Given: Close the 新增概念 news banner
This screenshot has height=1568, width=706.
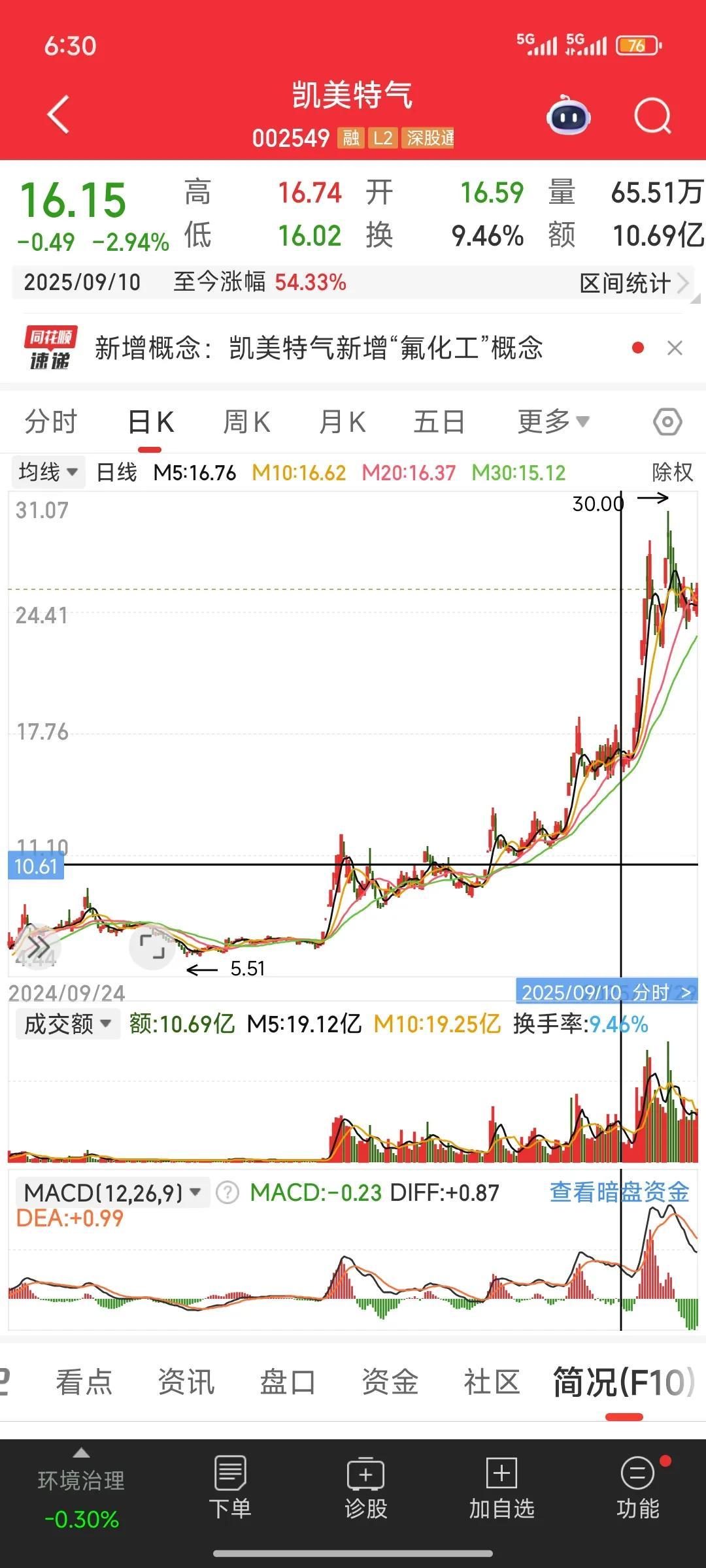Looking at the screenshot, I should tap(675, 348).
